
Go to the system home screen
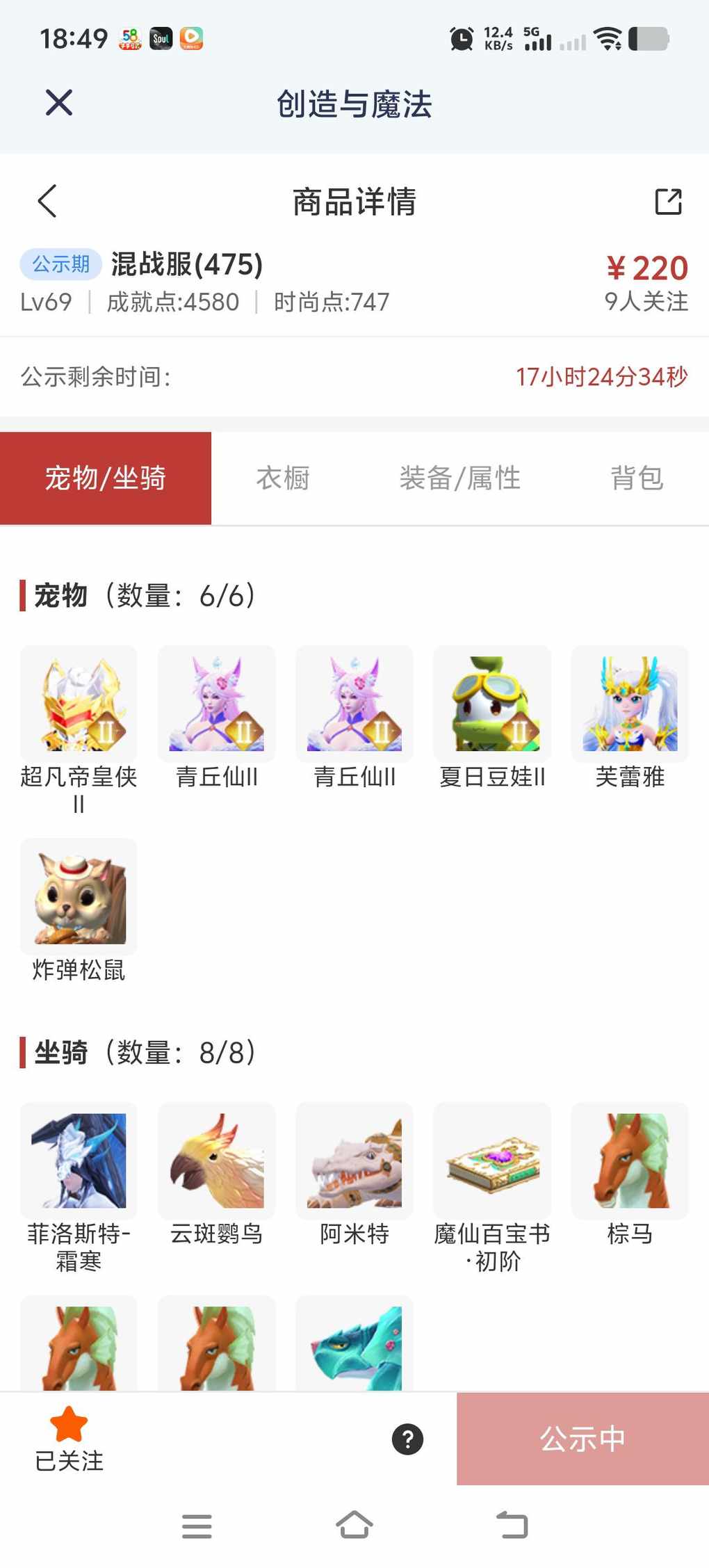pos(354,1526)
